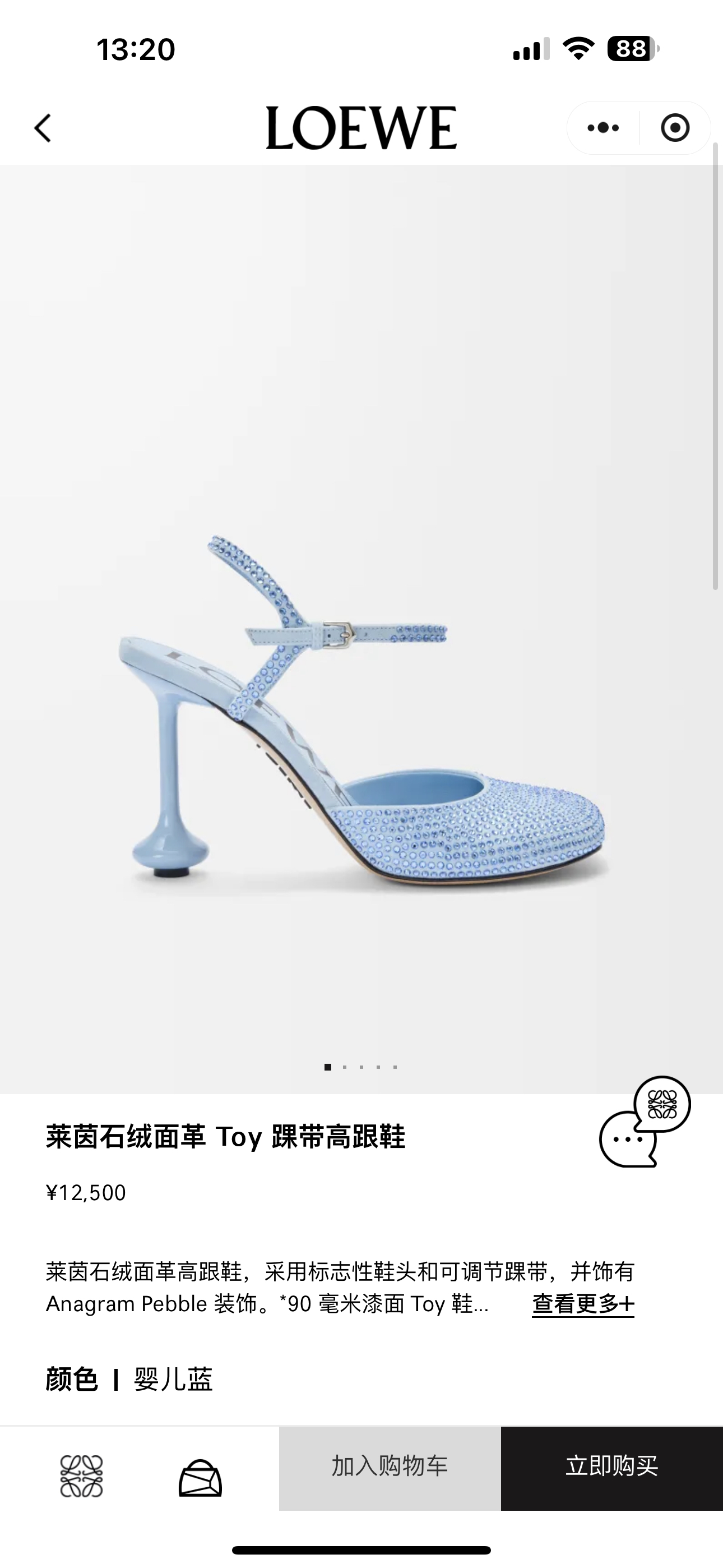Tap the LOEWE logo in the header
The width and height of the screenshot is (723, 1568).
coord(361,127)
